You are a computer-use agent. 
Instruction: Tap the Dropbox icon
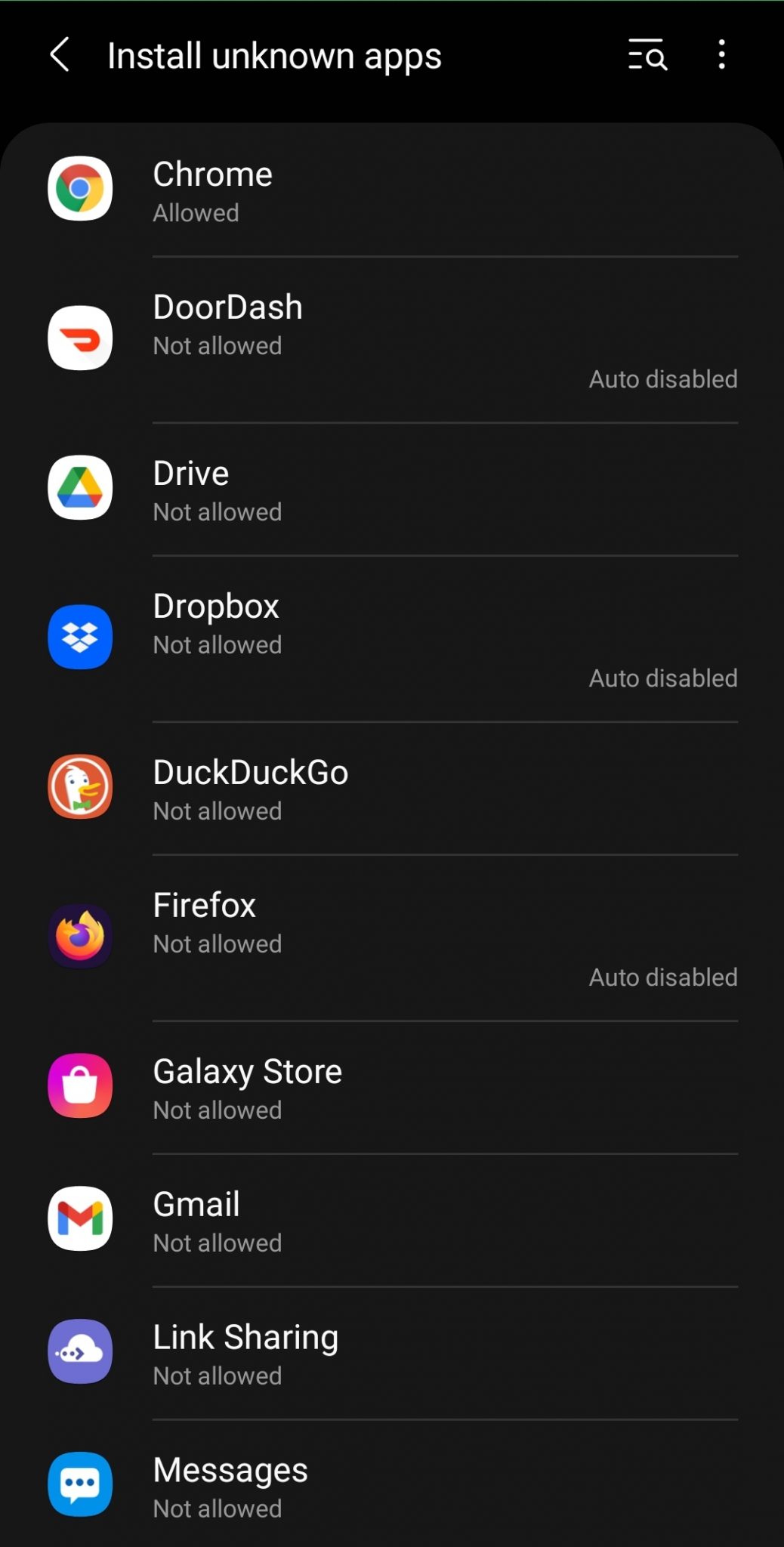click(x=79, y=637)
